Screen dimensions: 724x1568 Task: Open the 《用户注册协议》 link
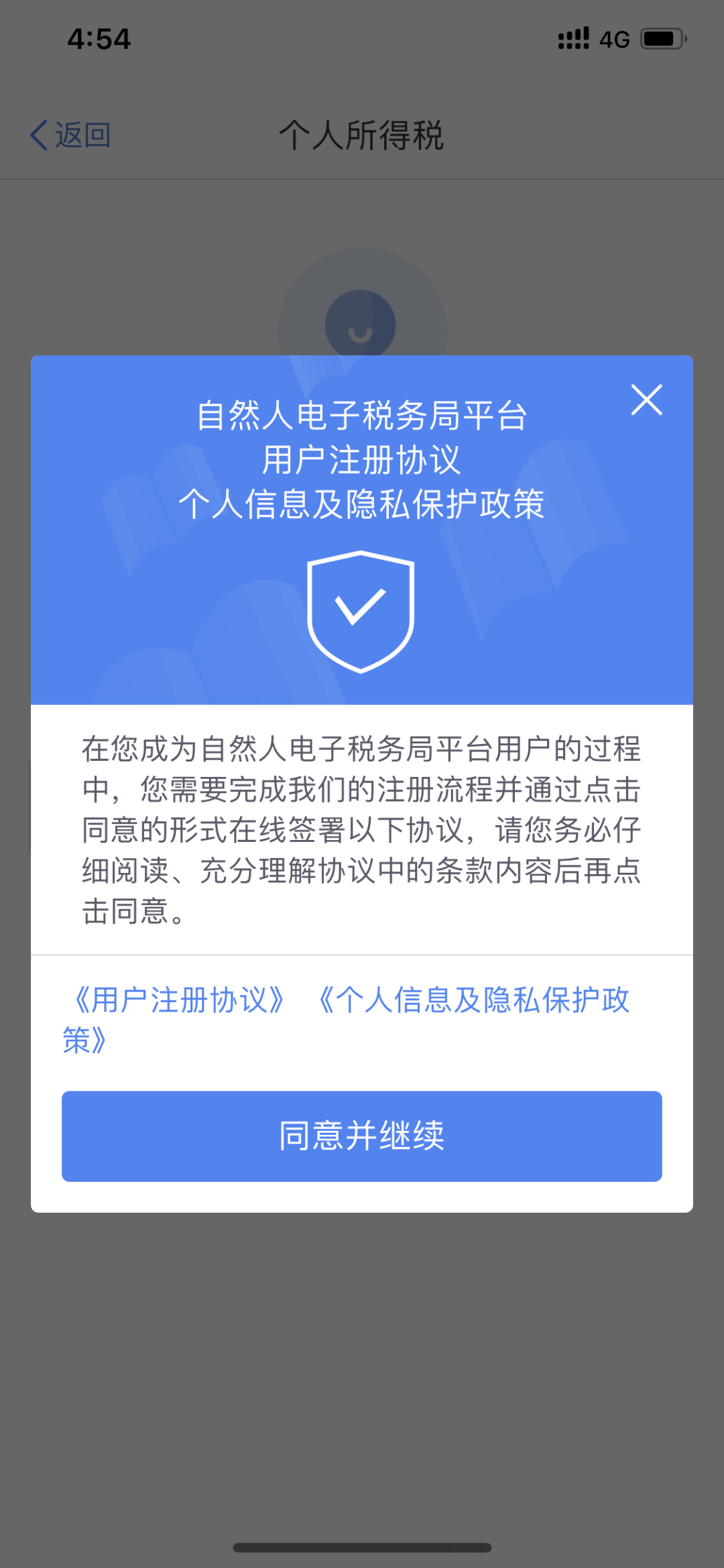point(179,1000)
